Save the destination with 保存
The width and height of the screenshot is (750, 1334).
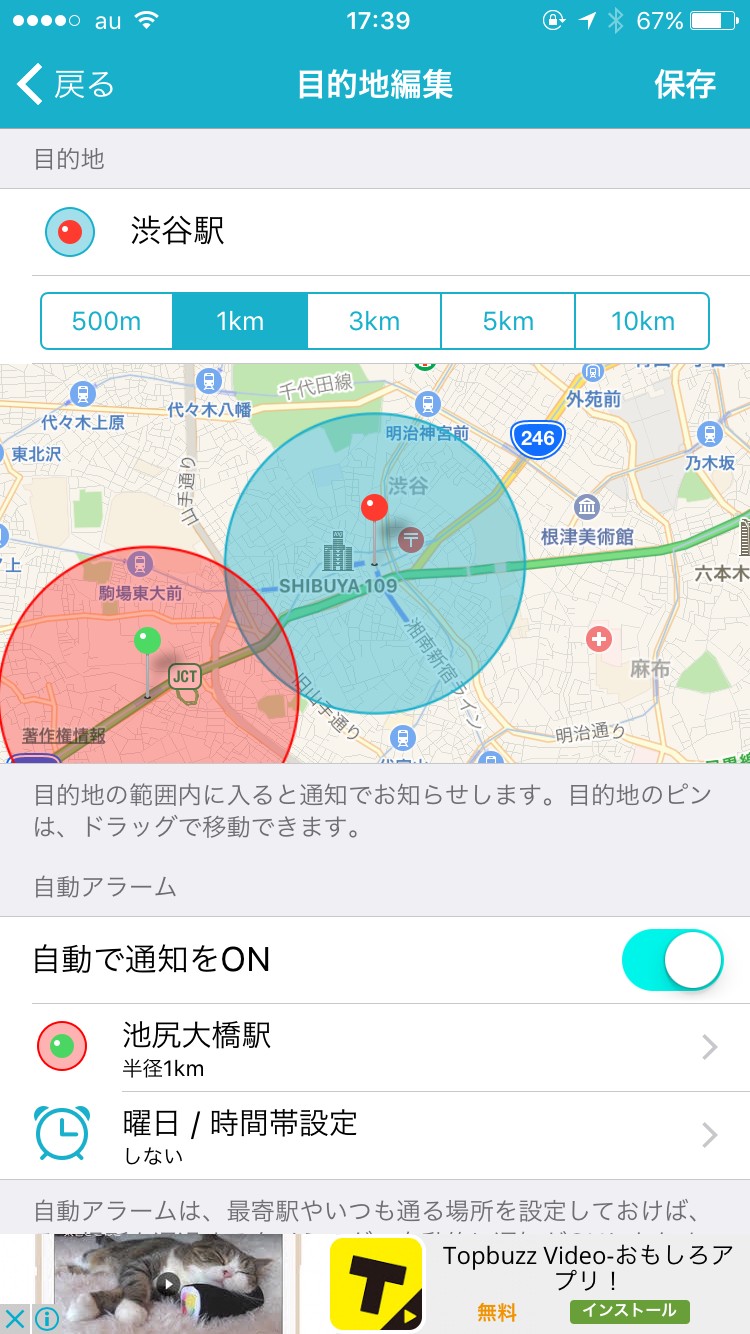click(x=685, y=85)
